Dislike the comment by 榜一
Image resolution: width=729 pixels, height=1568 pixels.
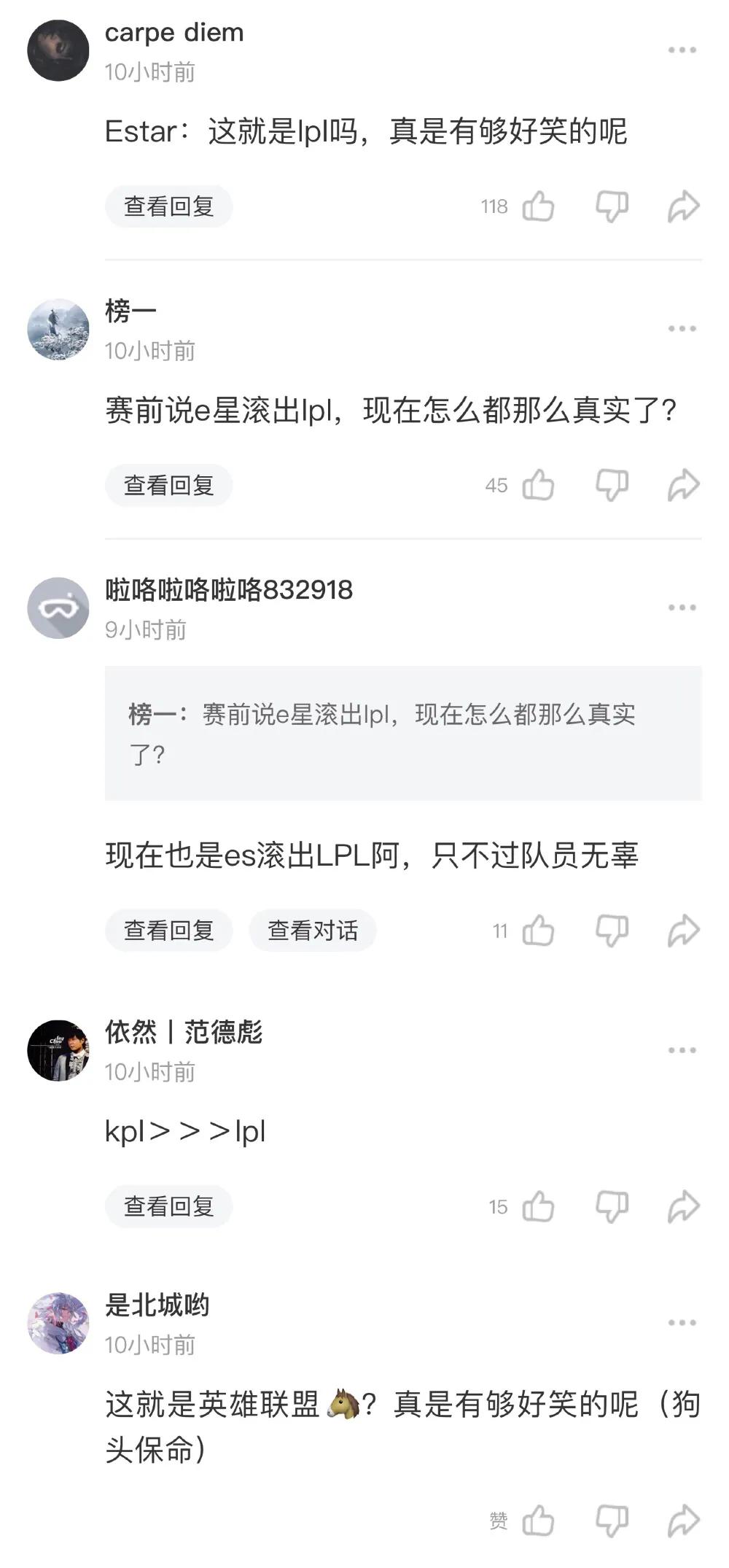pos(612,486)
